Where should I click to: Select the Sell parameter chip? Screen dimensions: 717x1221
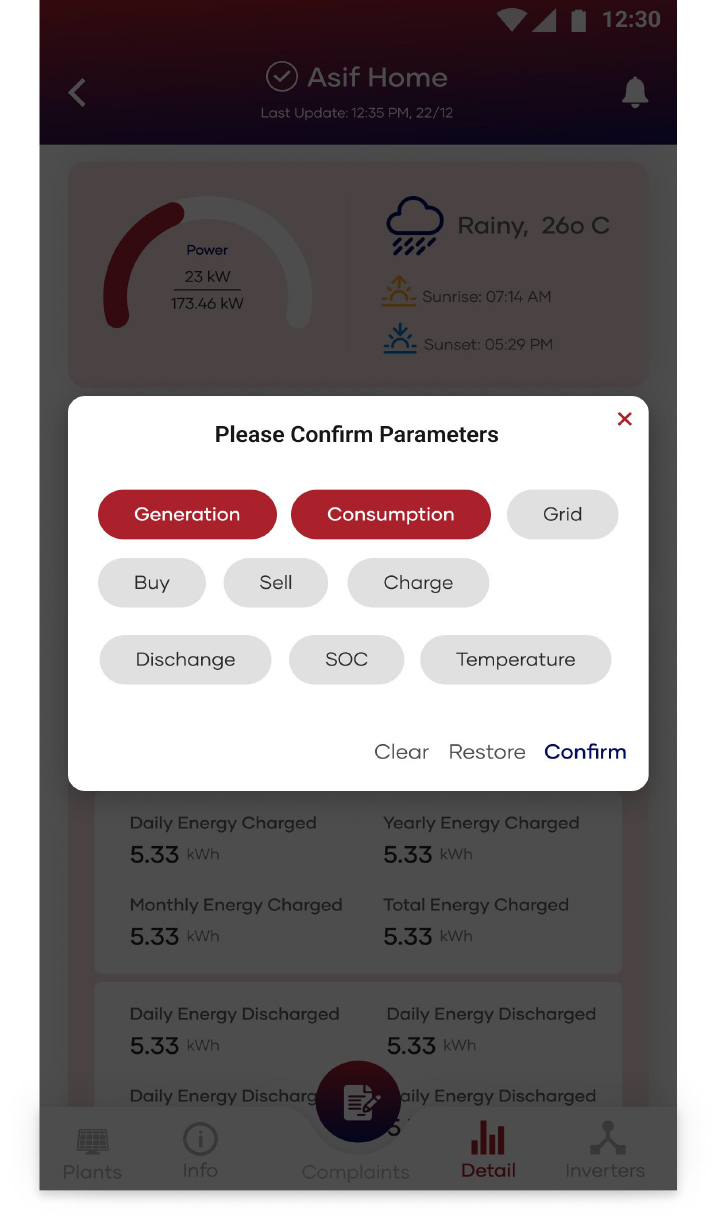tap(276, 583)
